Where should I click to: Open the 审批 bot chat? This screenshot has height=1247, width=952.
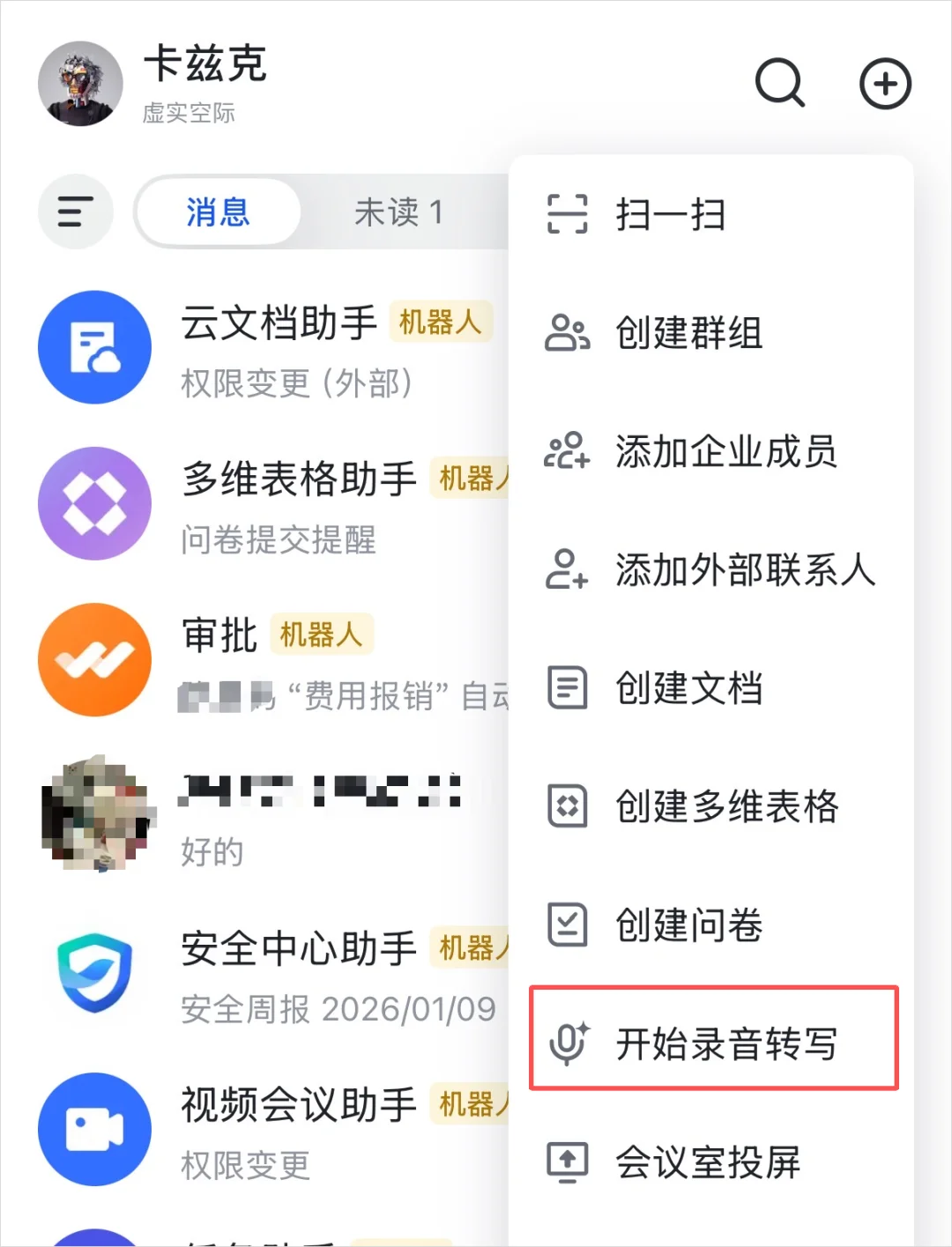pos(95,658)
